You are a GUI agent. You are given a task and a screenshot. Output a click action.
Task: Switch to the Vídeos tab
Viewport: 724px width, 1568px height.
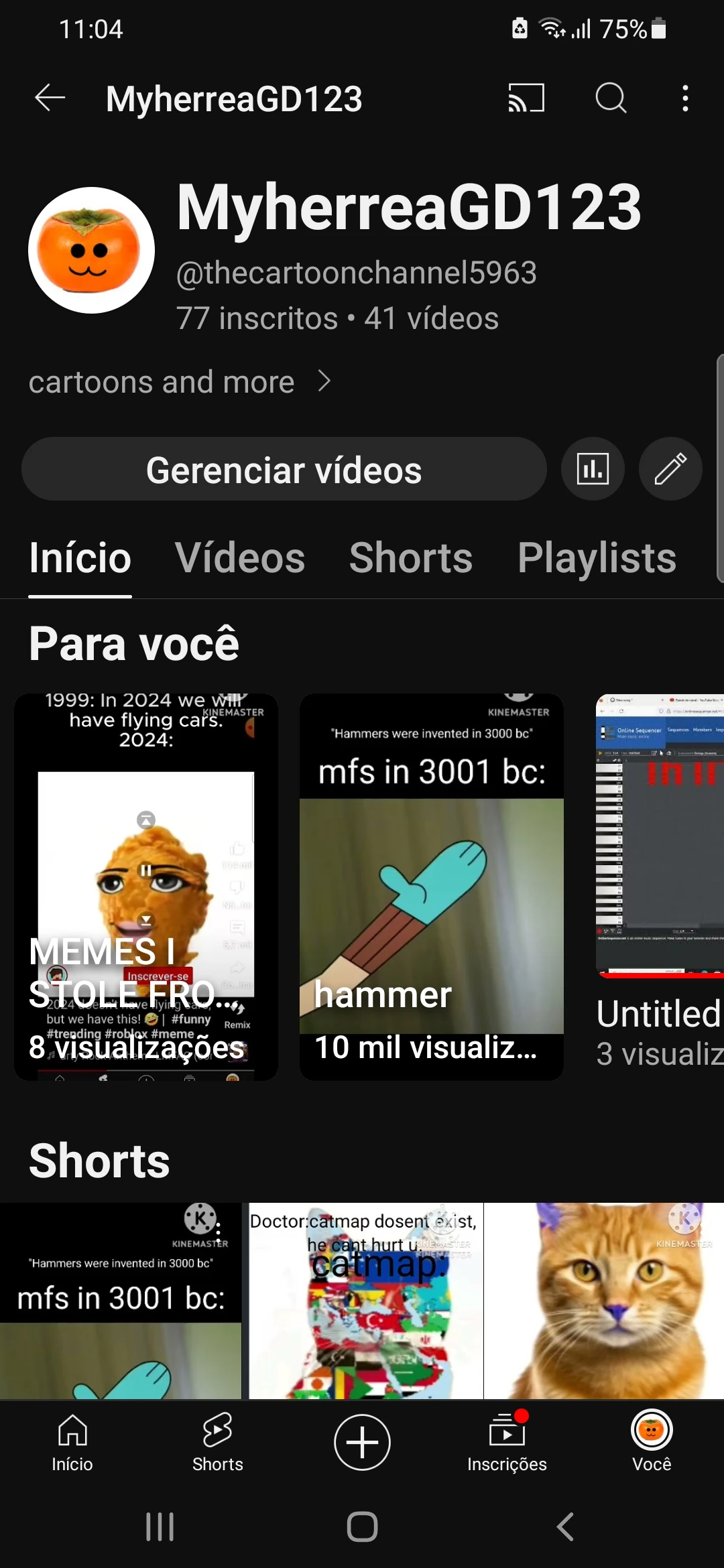point(240,558)
